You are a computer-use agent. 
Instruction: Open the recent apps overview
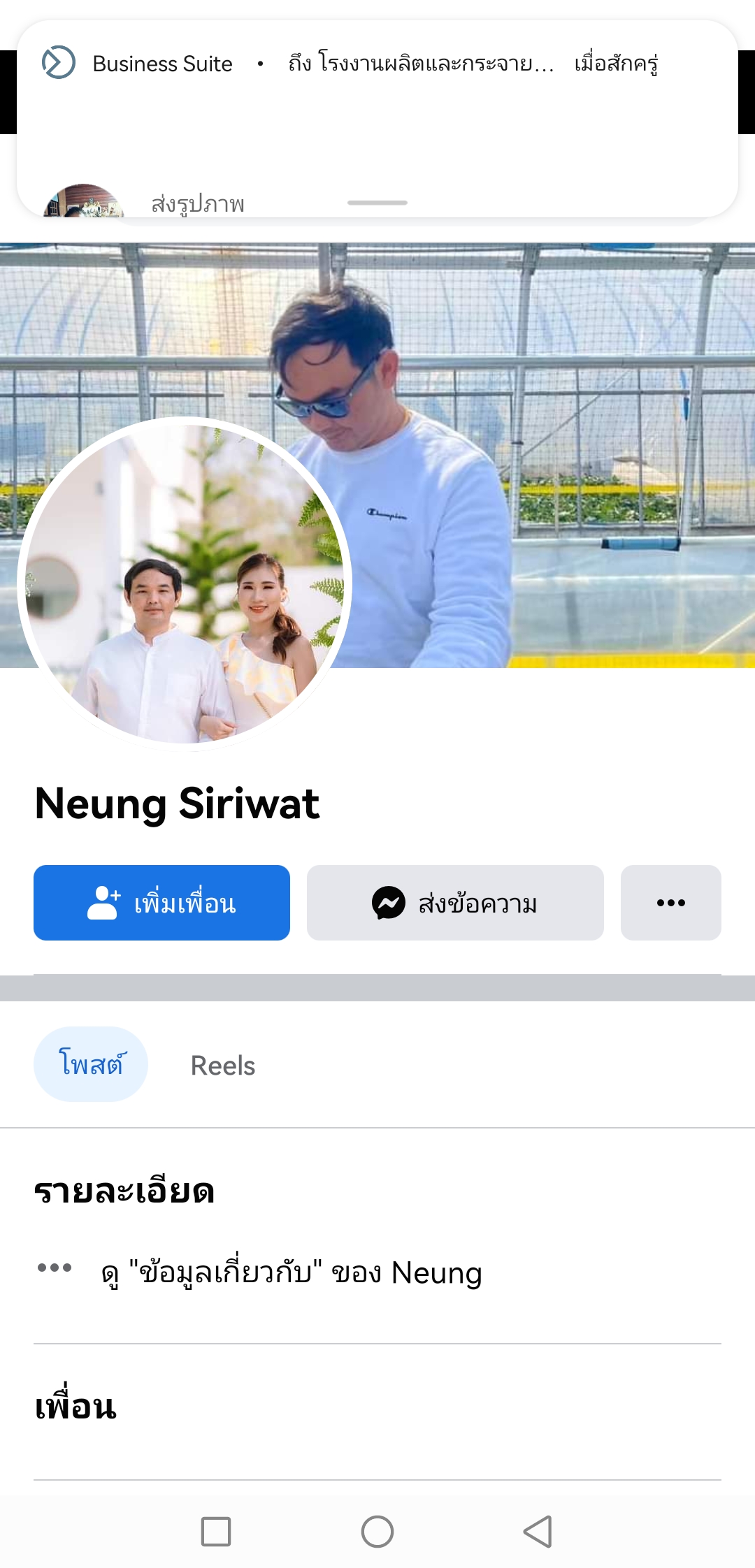tap(216, 1532)
